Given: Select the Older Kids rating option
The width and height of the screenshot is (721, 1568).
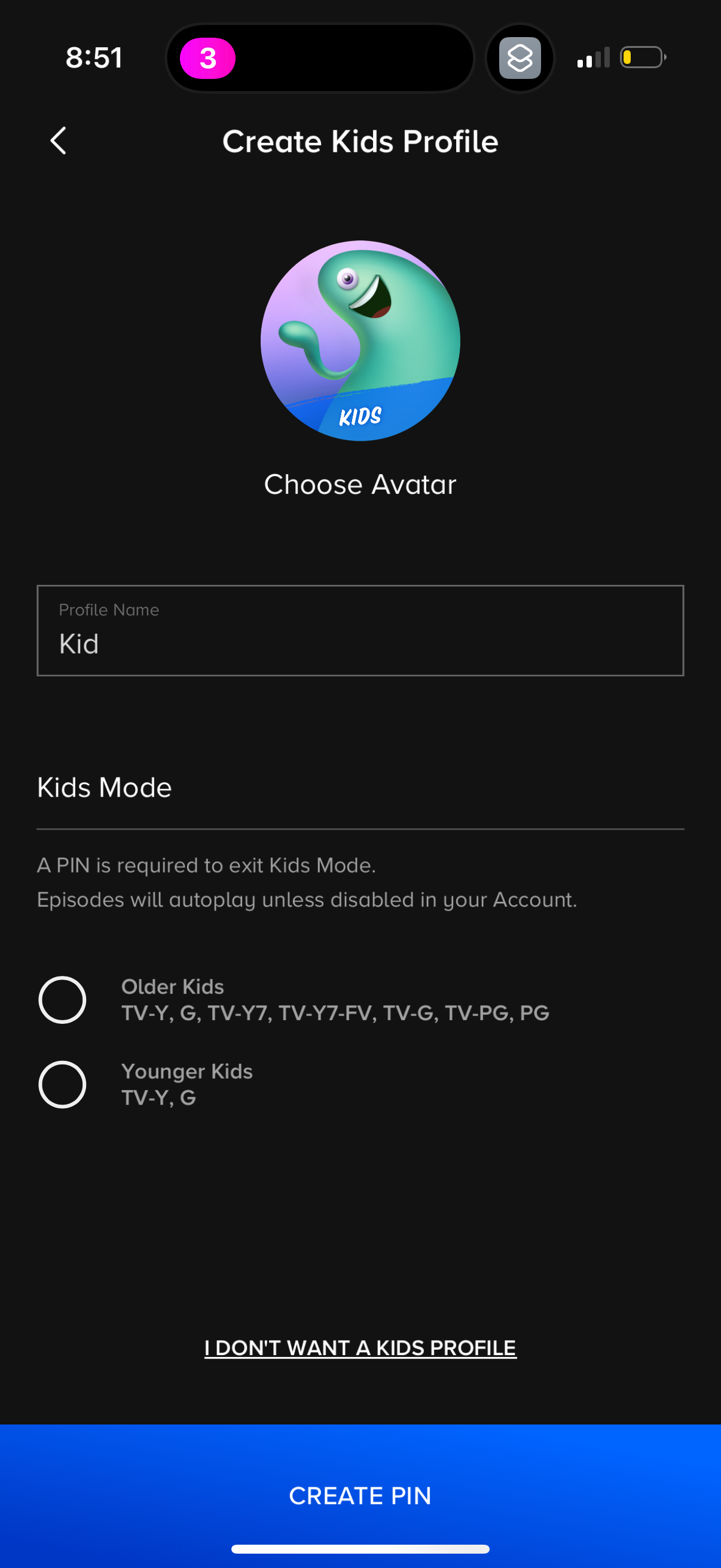Looking at the screenshot, I should pyautogui.click(x=63, y=999).
